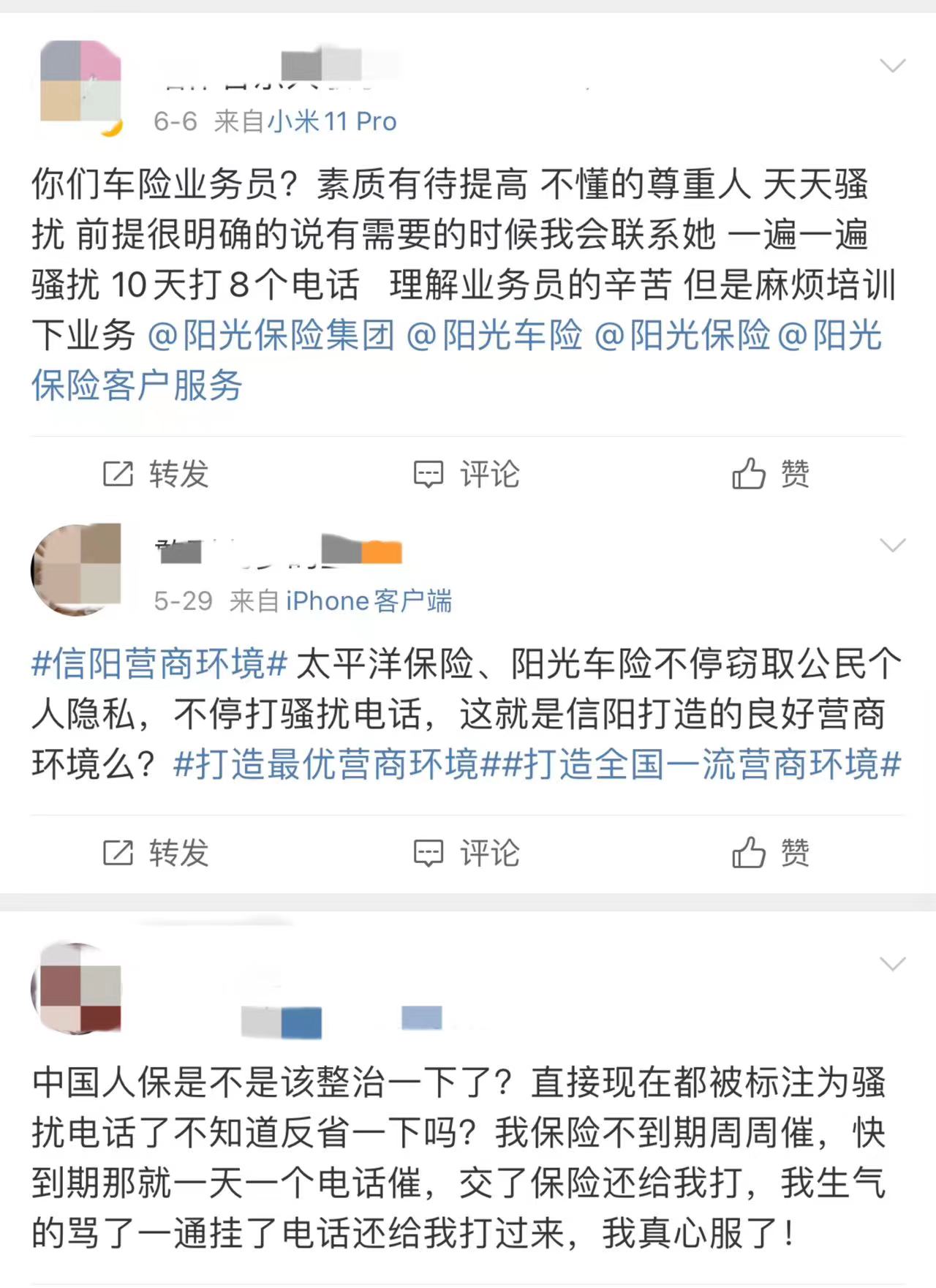
Task: Expand the chevron menu on the first post
Action: 891,66
